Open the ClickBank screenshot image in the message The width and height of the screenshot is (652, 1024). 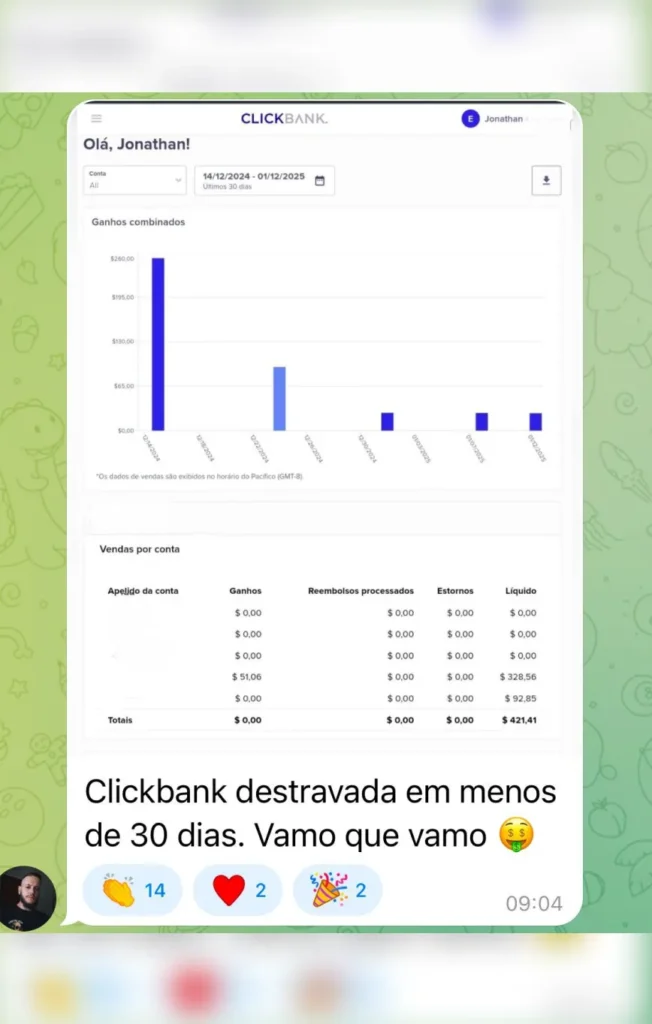(x=324, y=430)
